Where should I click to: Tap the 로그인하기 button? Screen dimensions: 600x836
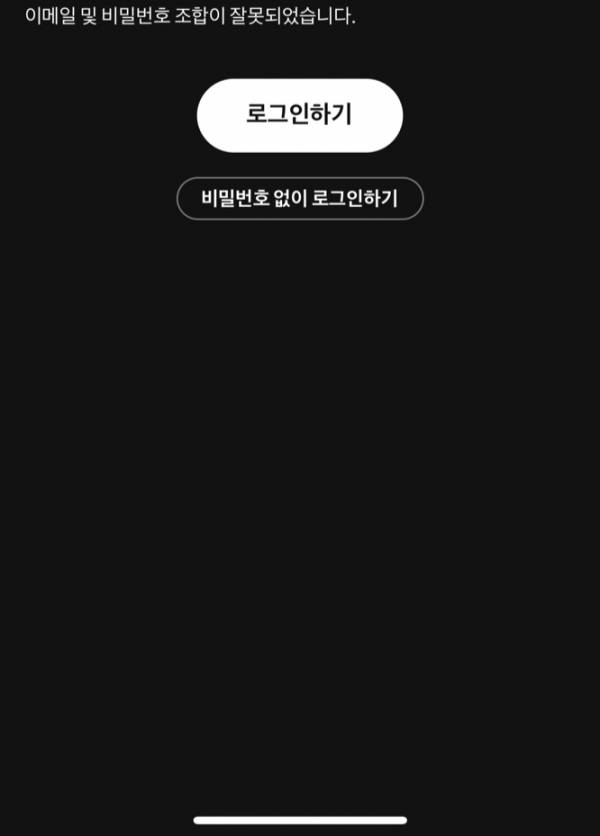pyautogui.click(x=299, y=115)
